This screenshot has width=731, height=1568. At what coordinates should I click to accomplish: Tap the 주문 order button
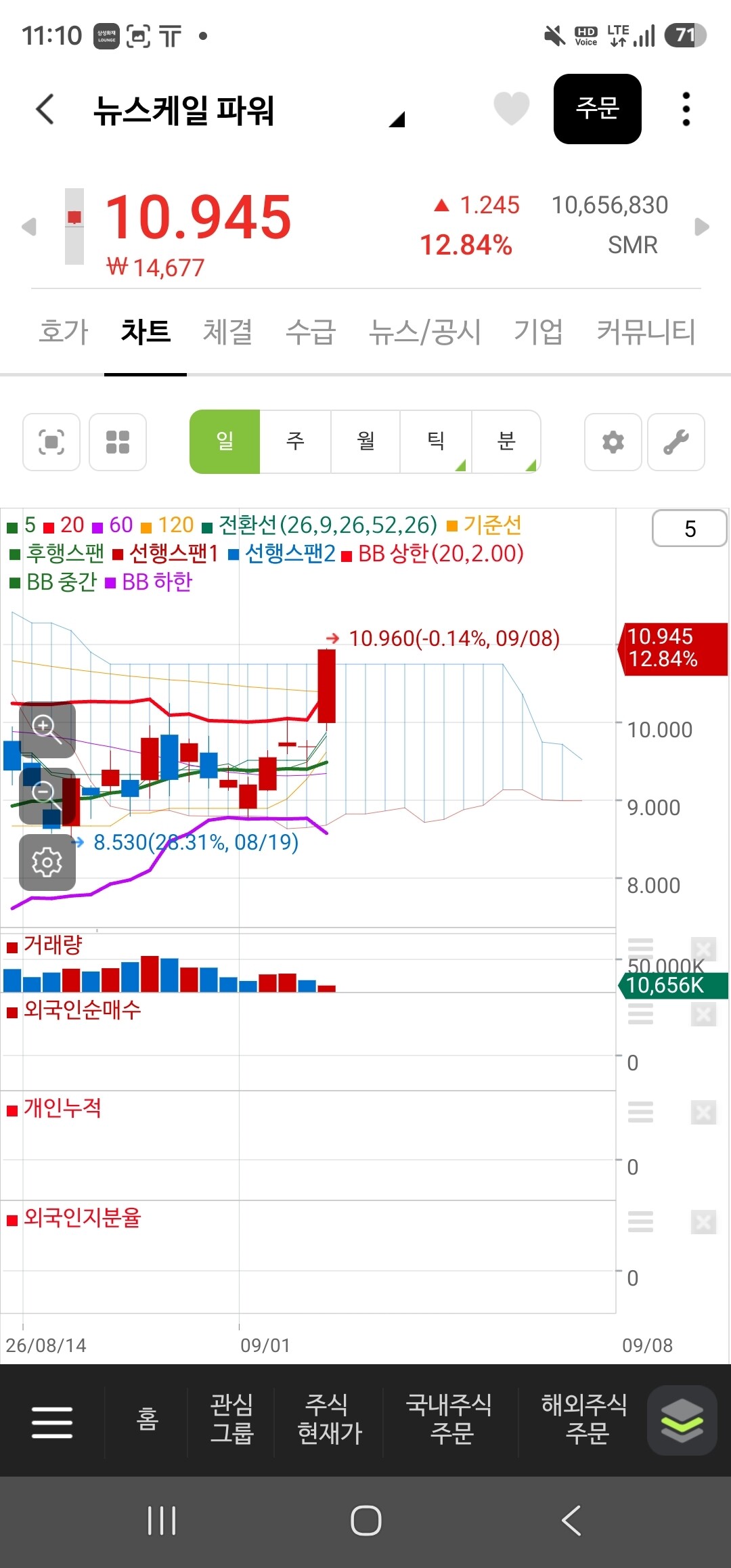click(598, 109)
